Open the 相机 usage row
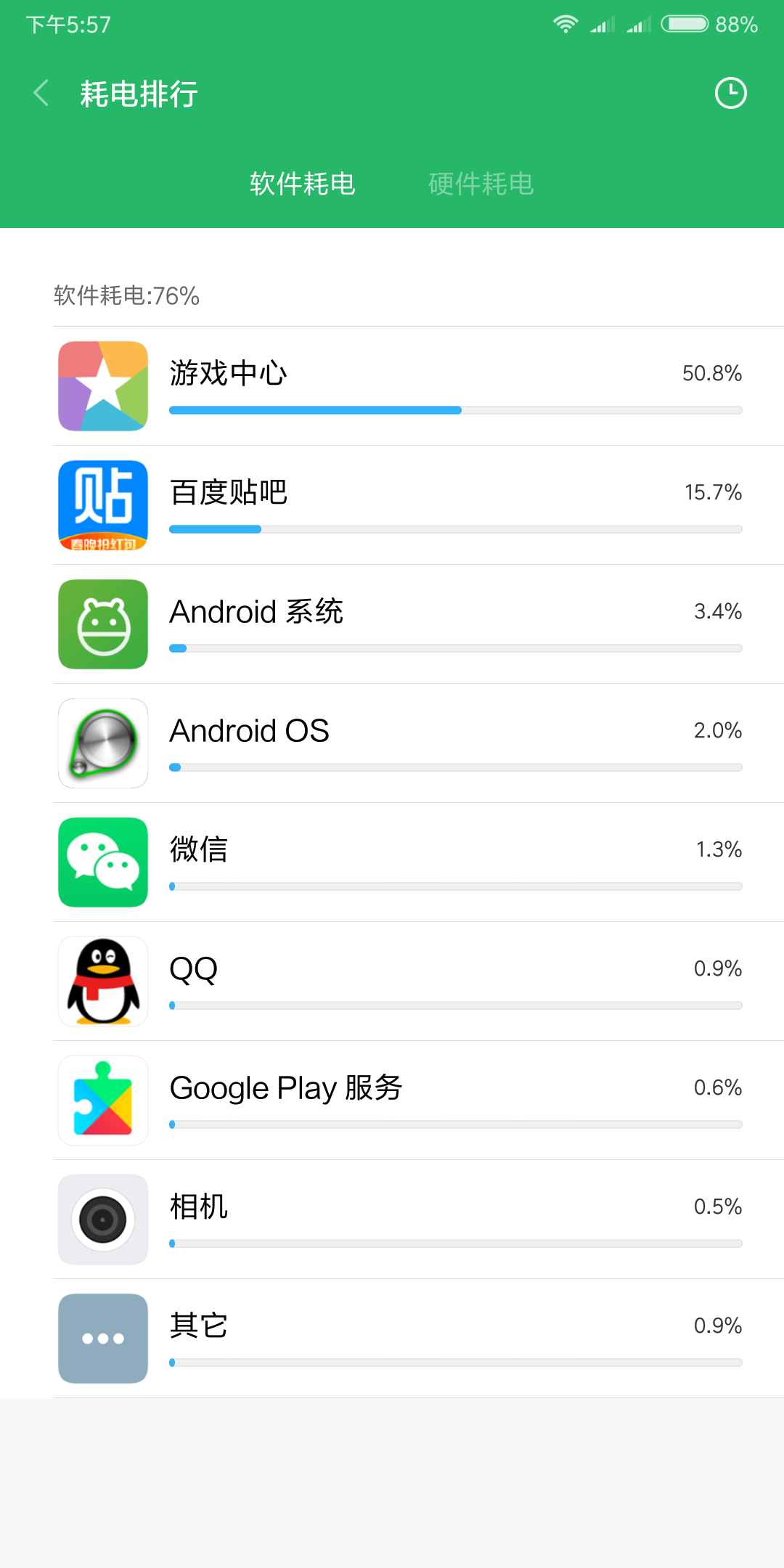Screen dimensions: 784x1568 click(418, 1220)
